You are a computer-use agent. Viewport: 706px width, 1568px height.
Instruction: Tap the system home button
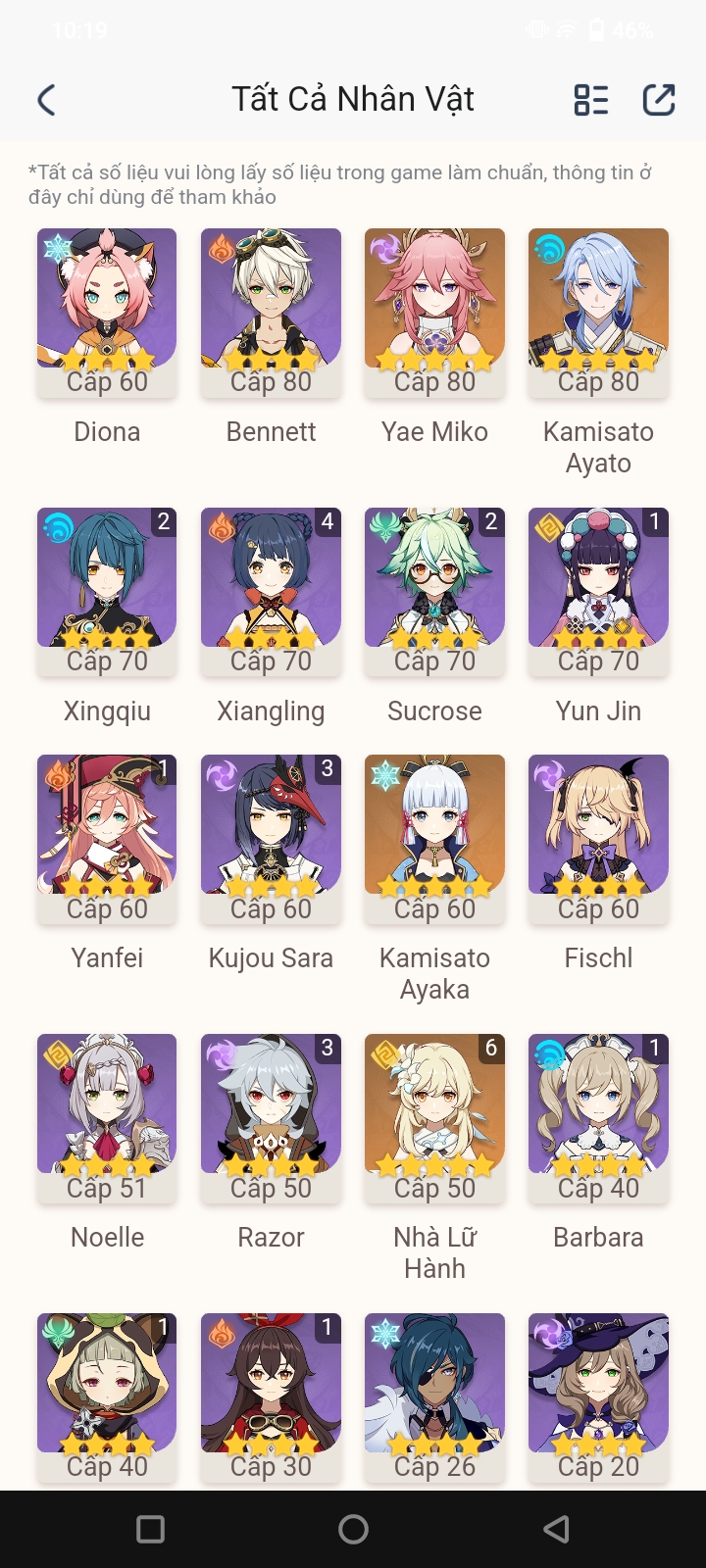tap(353, 1529)
